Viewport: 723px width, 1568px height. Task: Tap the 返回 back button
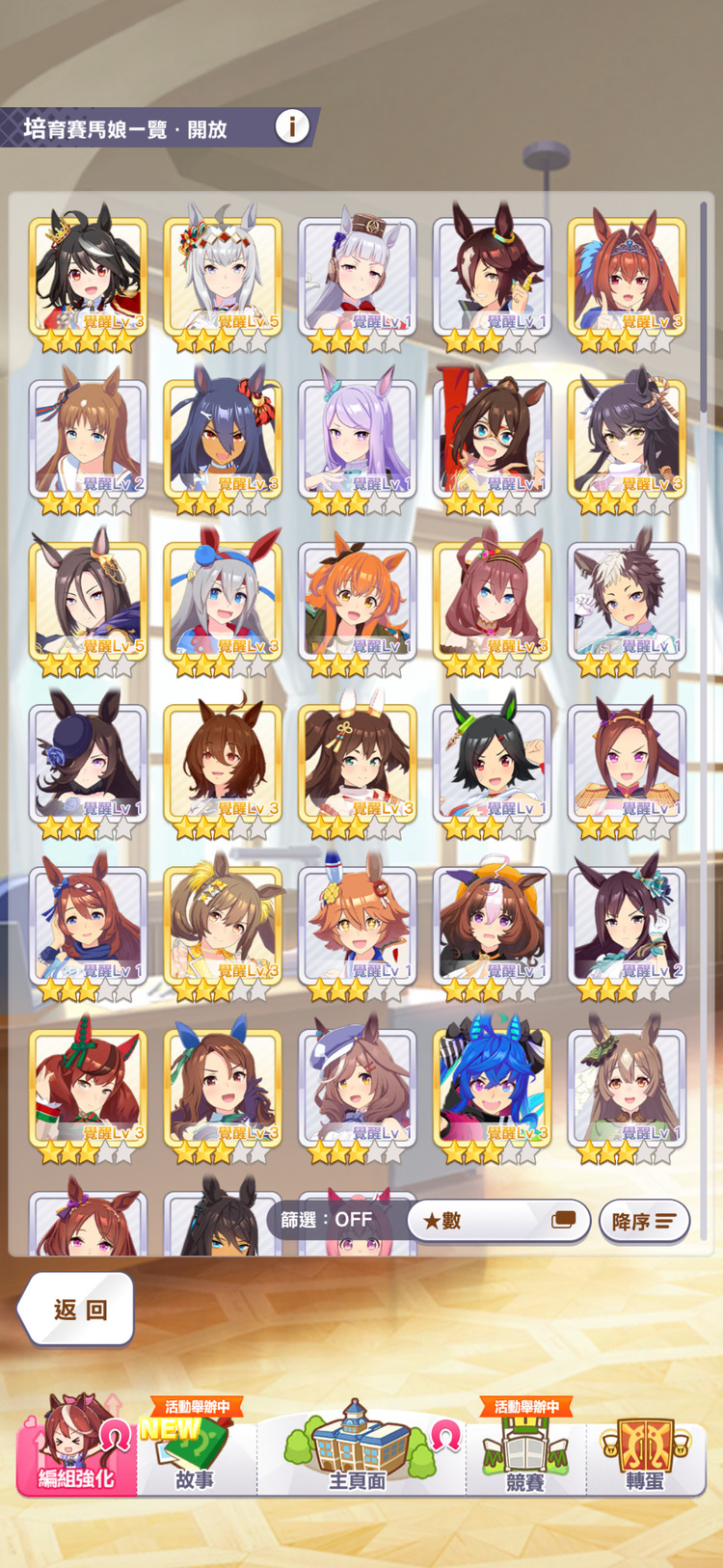(78, 1309)
